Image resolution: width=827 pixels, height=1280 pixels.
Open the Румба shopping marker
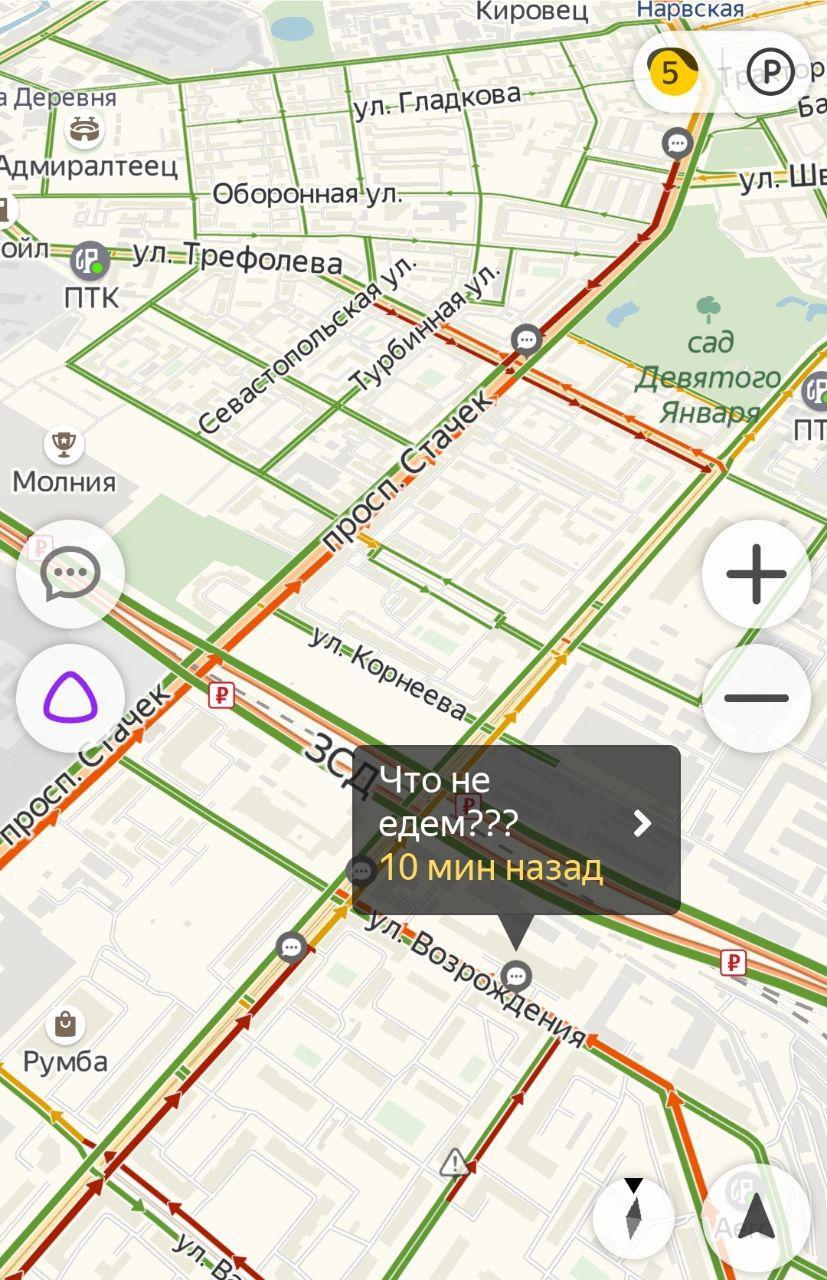[66, 1024]
